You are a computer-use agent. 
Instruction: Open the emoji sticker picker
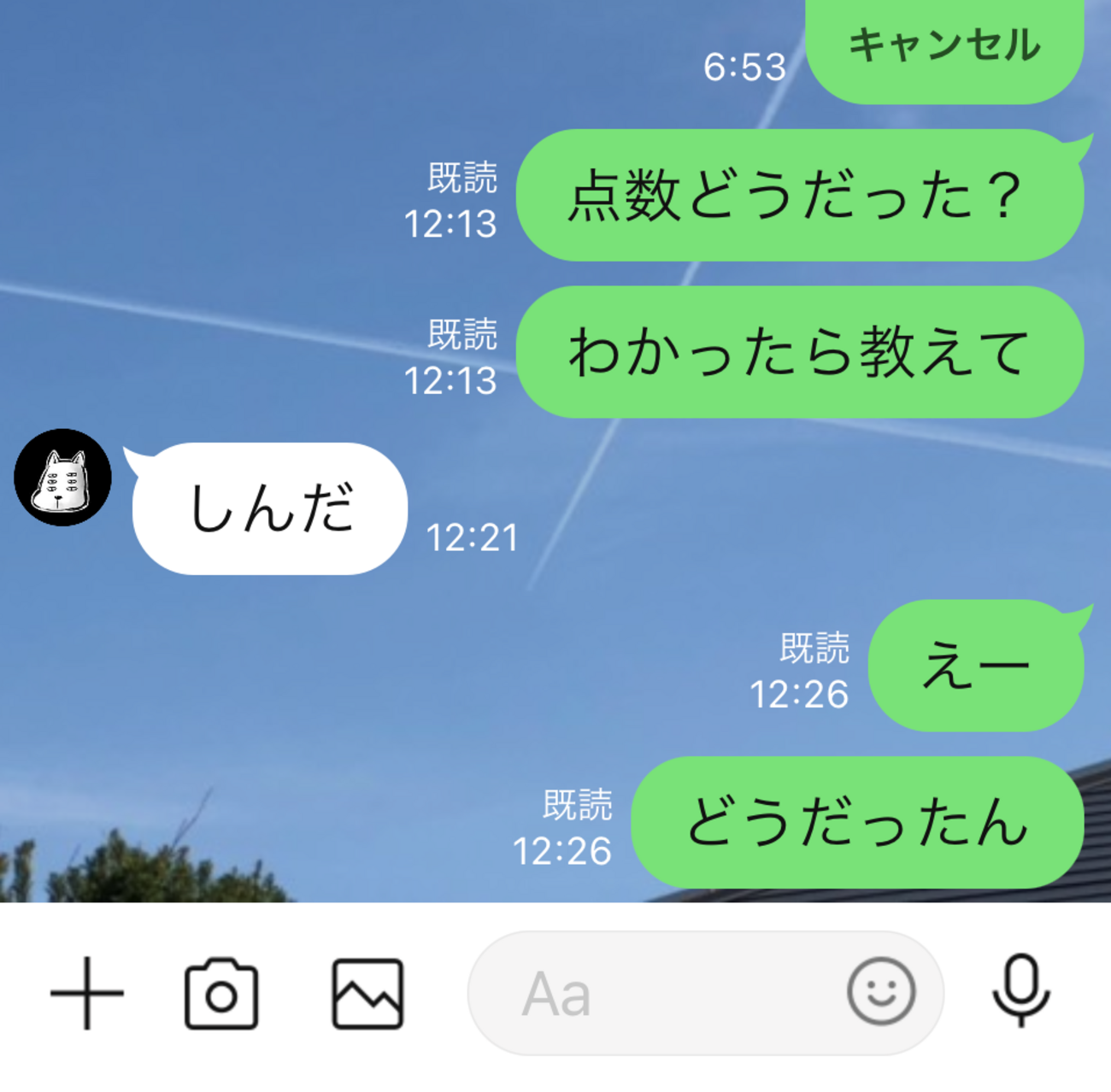(881, 991)
